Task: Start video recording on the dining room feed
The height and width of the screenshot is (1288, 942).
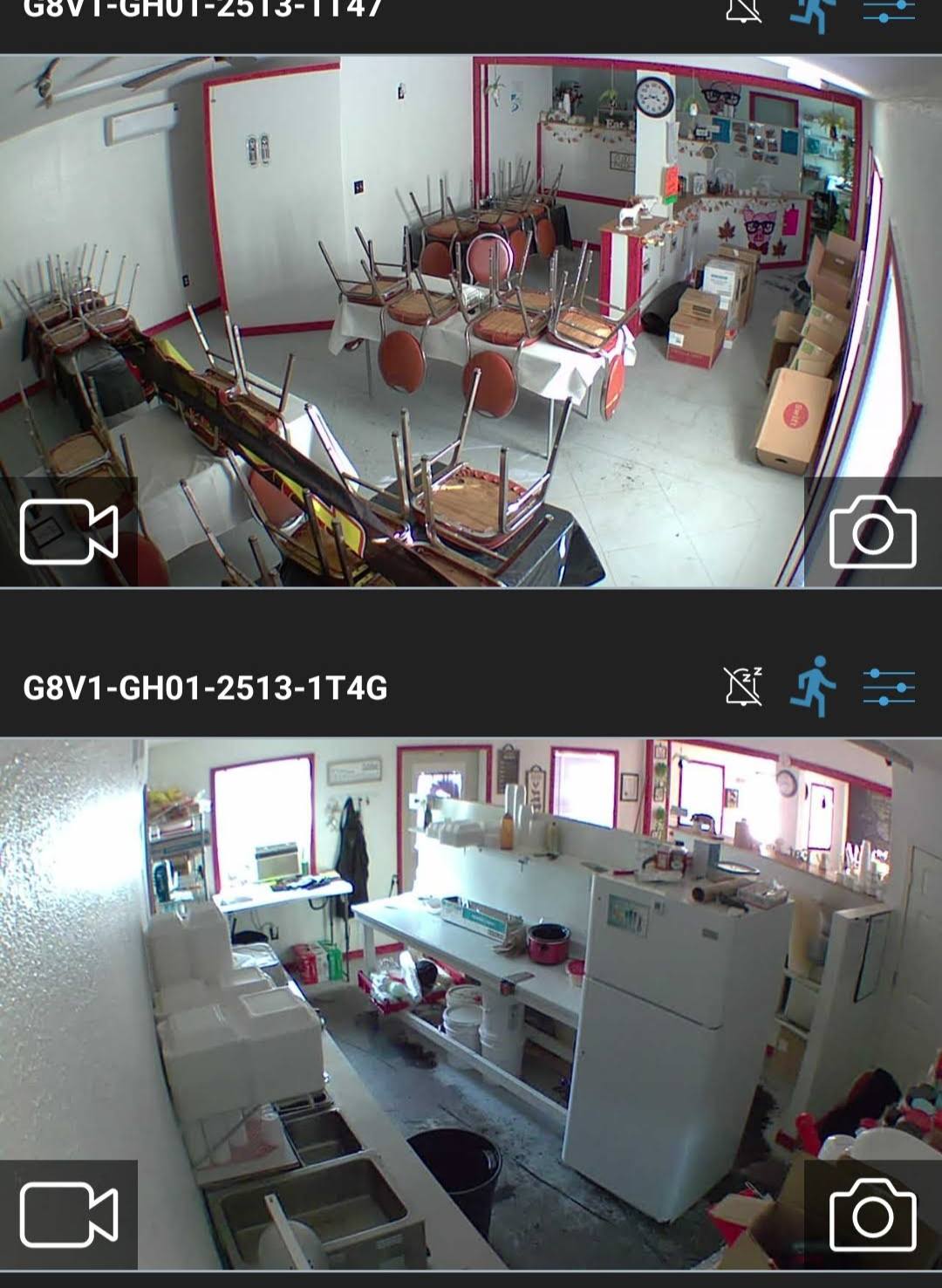Action: [69, 531]
